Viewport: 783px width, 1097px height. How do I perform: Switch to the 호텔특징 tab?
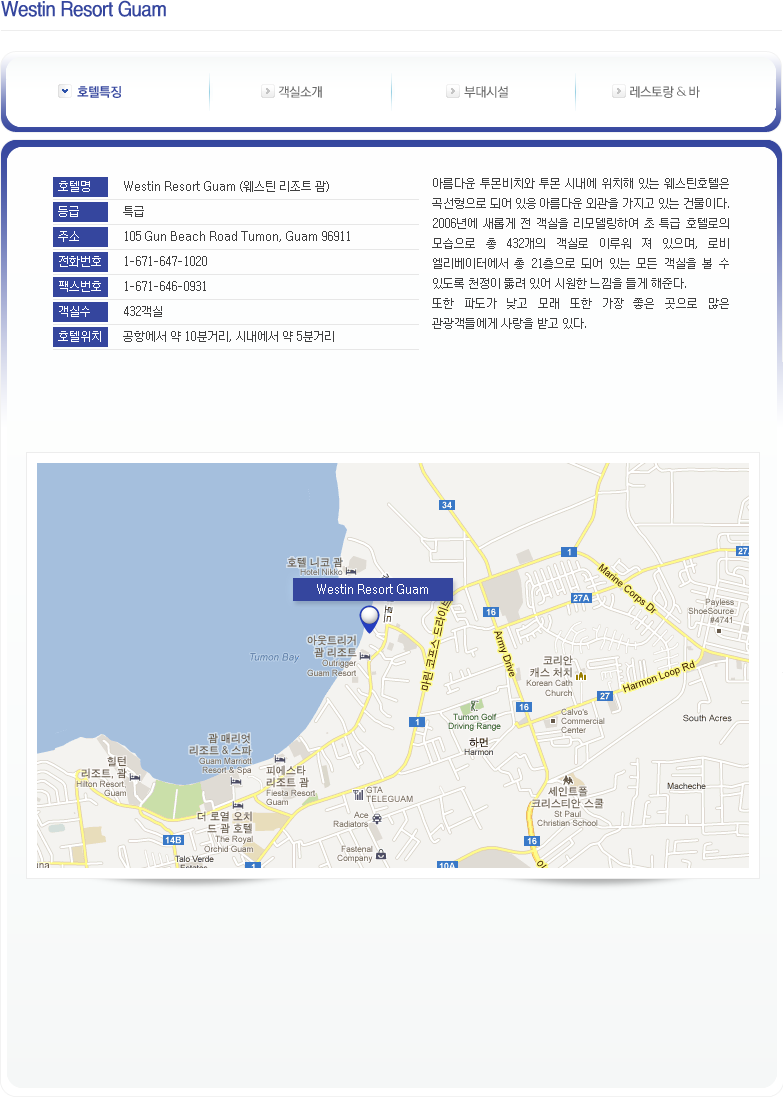(x=98, y=92)
